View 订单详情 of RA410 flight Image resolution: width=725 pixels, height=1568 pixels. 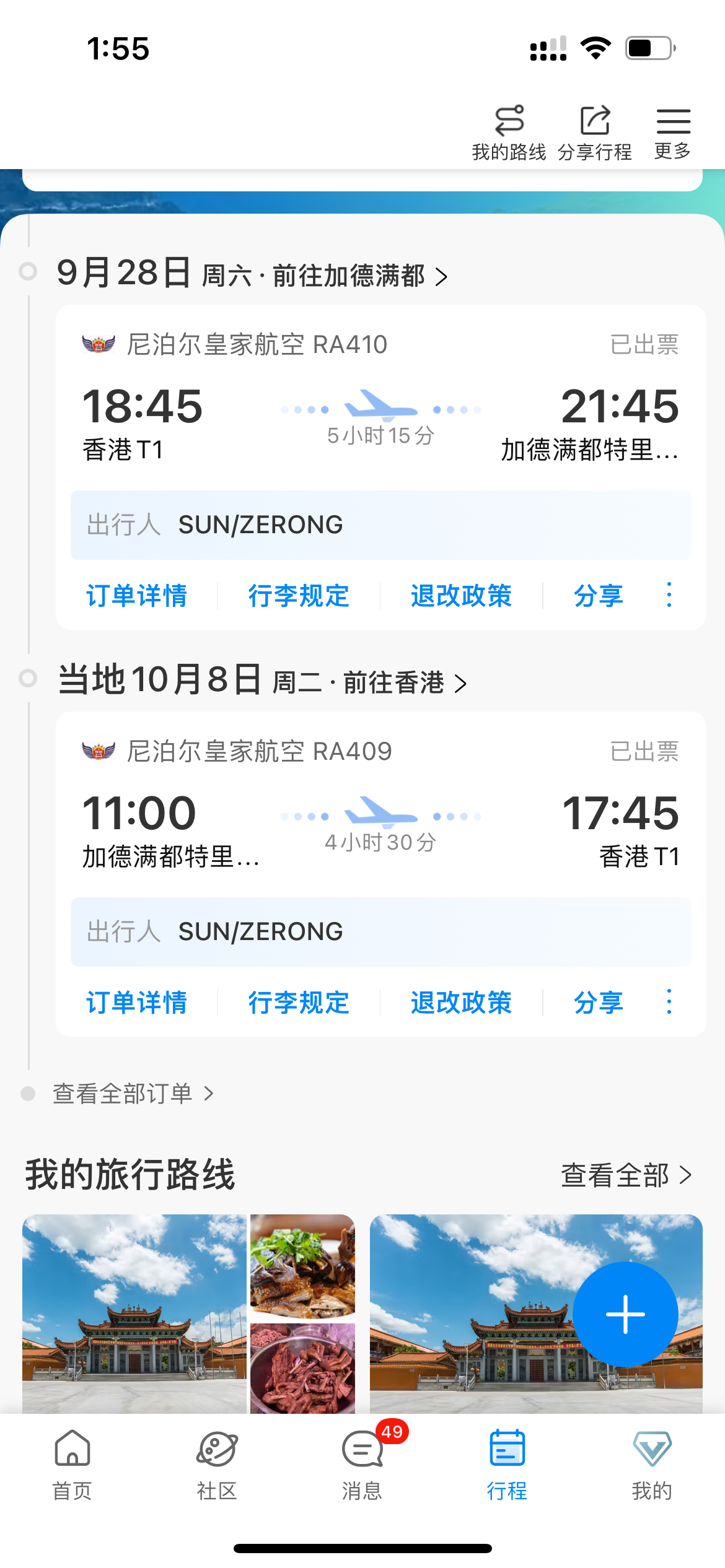137,595
